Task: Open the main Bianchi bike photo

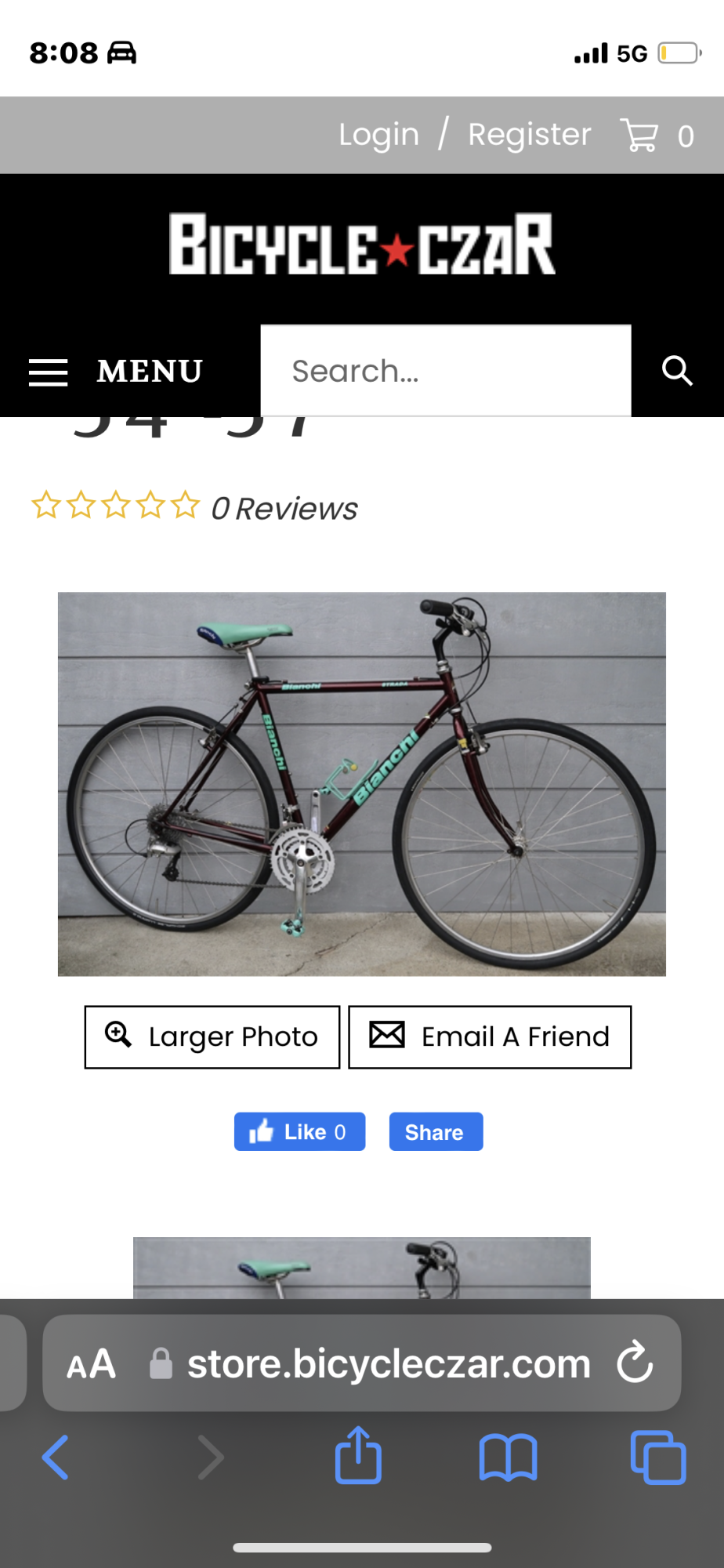Action: point(362,783)
